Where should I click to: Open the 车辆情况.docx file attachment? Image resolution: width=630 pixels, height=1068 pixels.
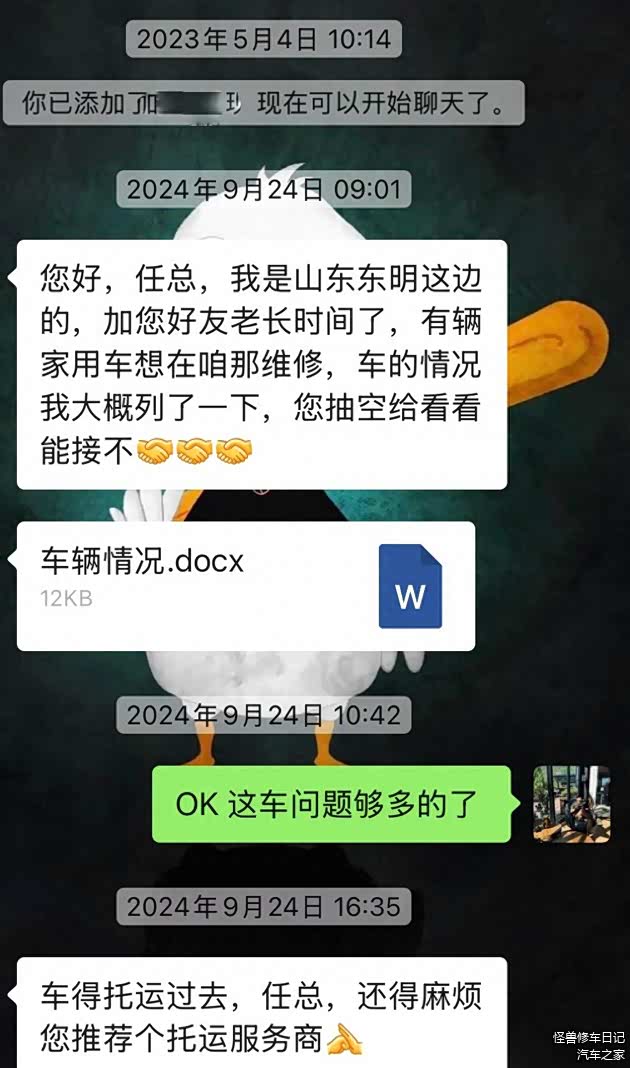[x=245, y=585]
